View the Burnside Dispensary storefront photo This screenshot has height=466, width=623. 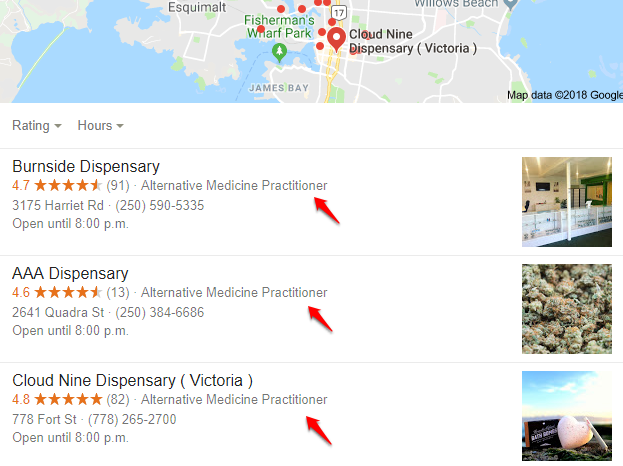pyautogui.click(x=567, y=202)
